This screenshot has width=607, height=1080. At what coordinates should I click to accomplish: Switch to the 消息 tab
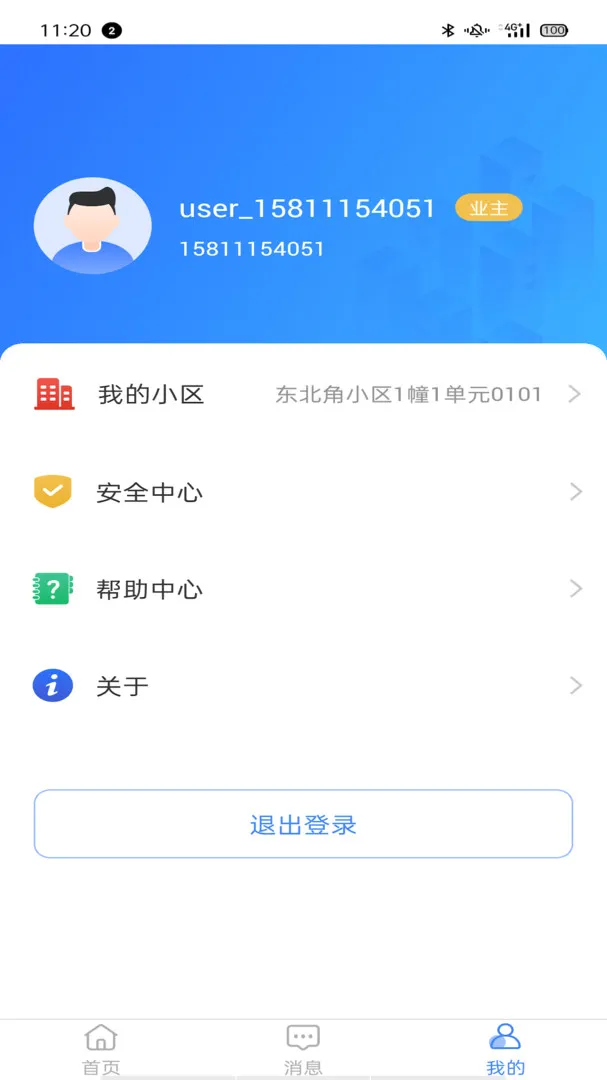303,1048
